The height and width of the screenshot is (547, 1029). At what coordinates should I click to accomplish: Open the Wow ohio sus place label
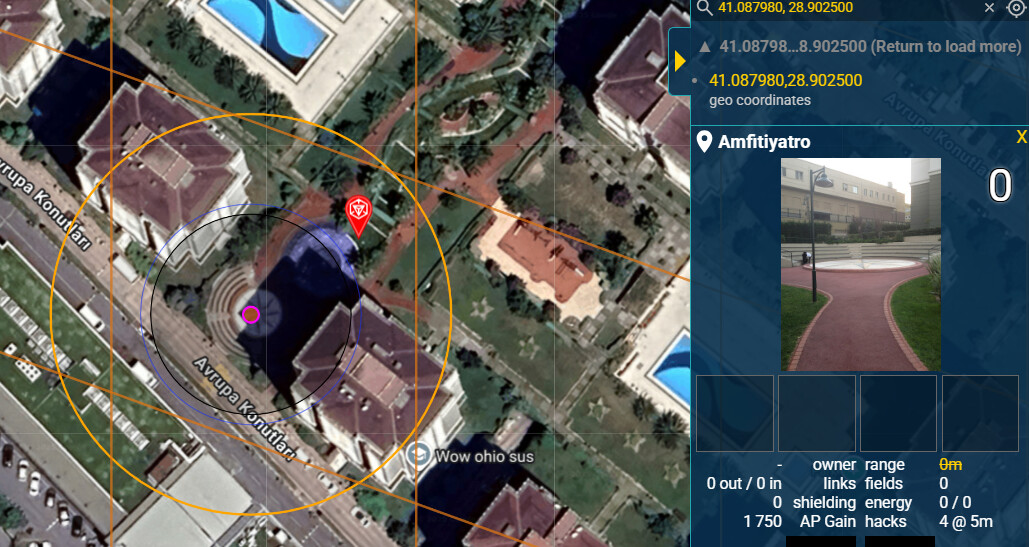coord(484,457)
